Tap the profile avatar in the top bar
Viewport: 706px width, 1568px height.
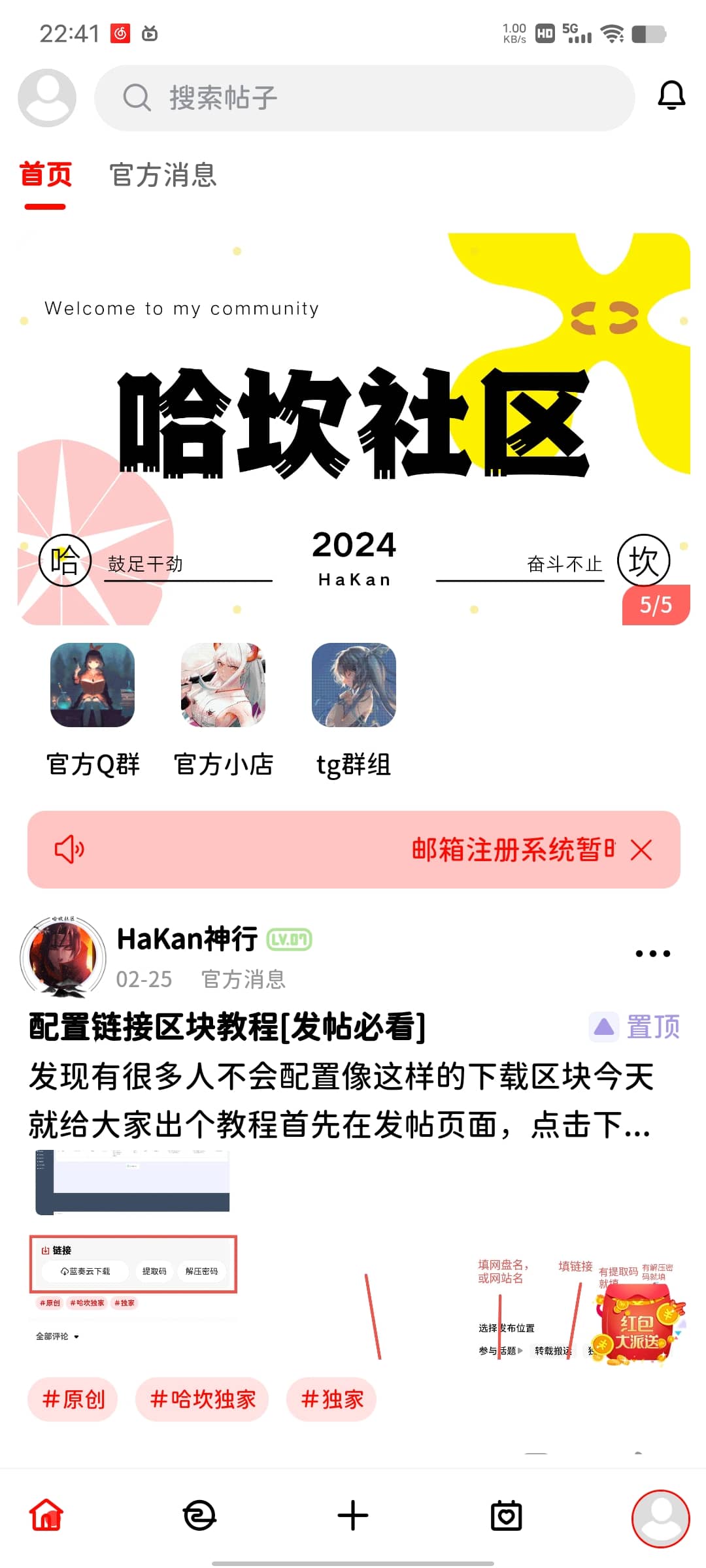pos(47,97)
